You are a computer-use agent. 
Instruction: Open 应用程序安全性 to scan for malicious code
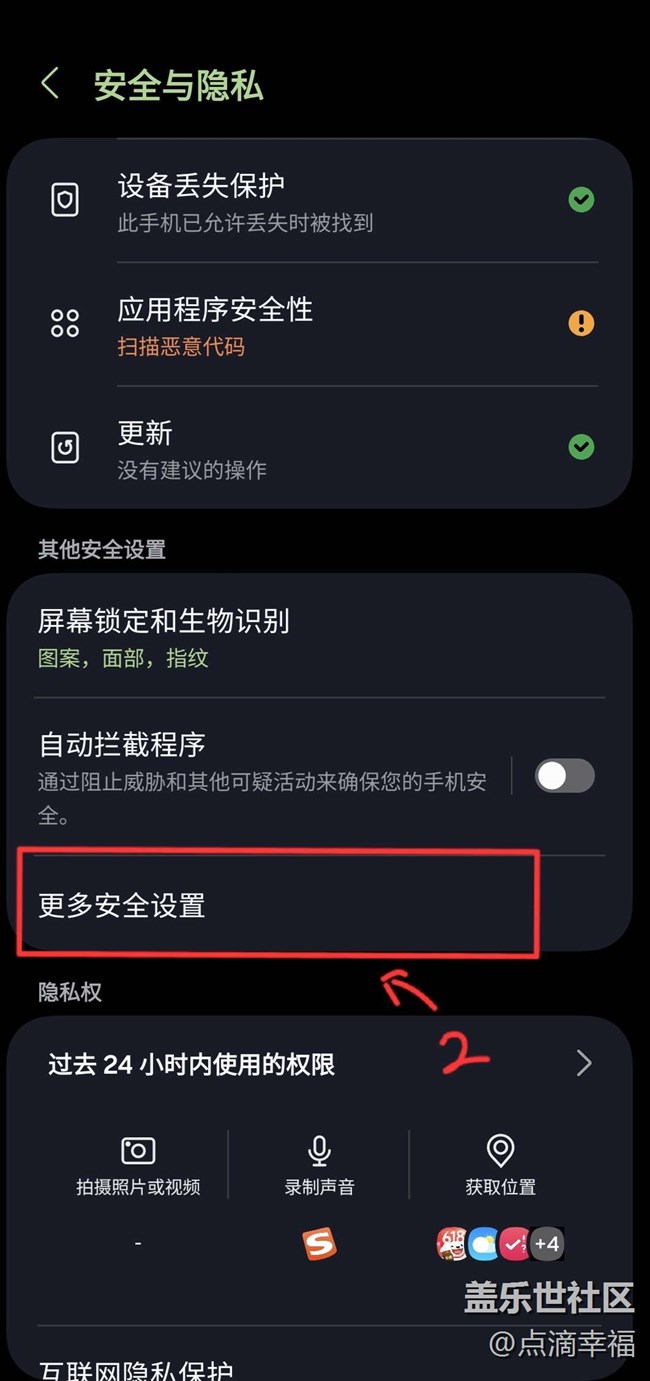pos(319,324)
